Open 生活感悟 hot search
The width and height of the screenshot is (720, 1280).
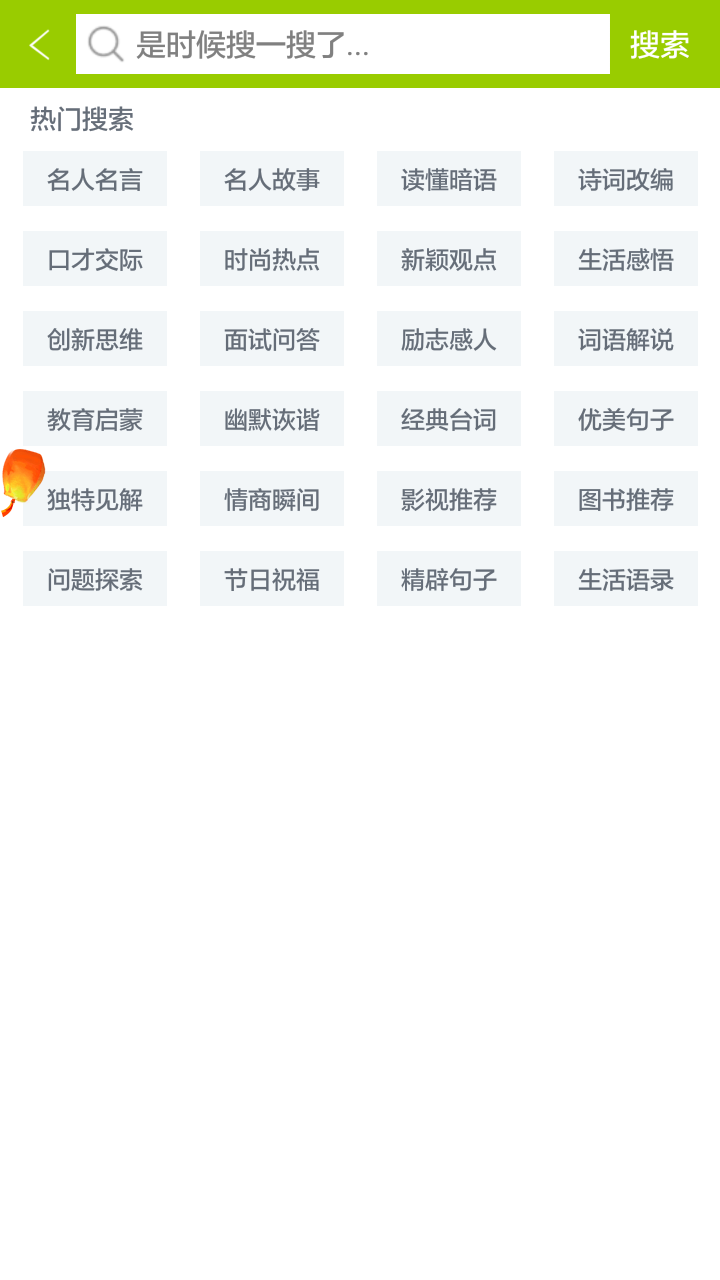(x=626, y=260)
